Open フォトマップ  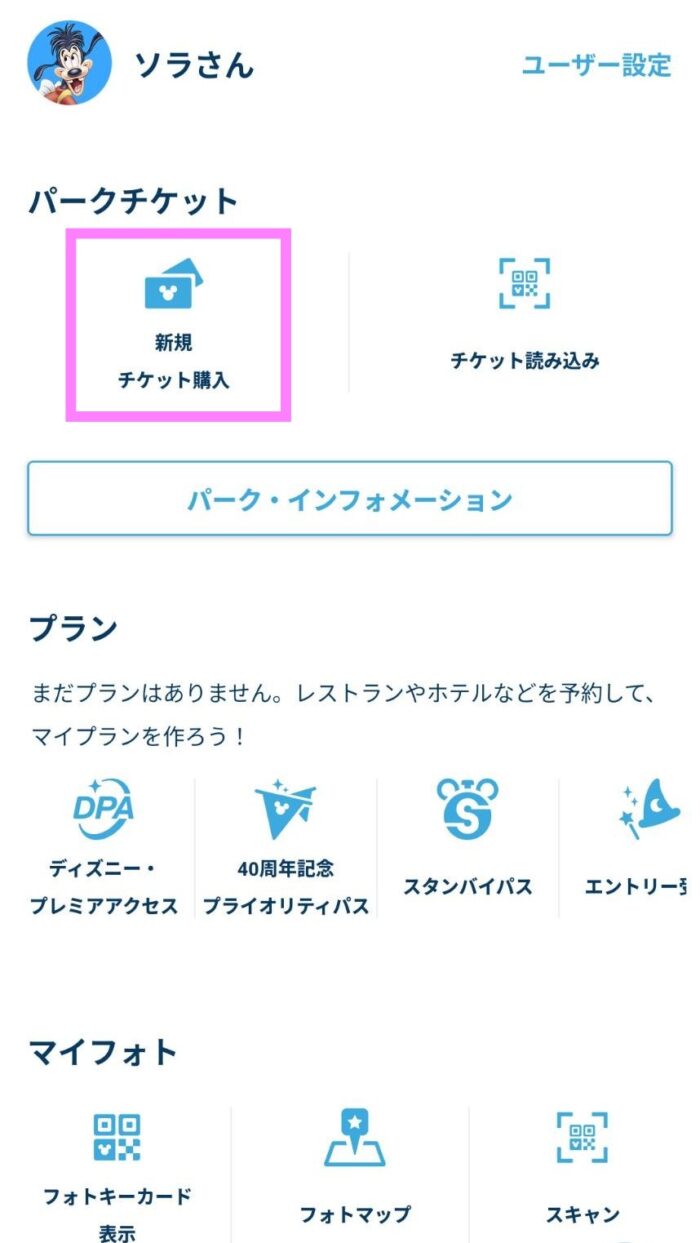pyautogui.click(x=355, y=1170)
